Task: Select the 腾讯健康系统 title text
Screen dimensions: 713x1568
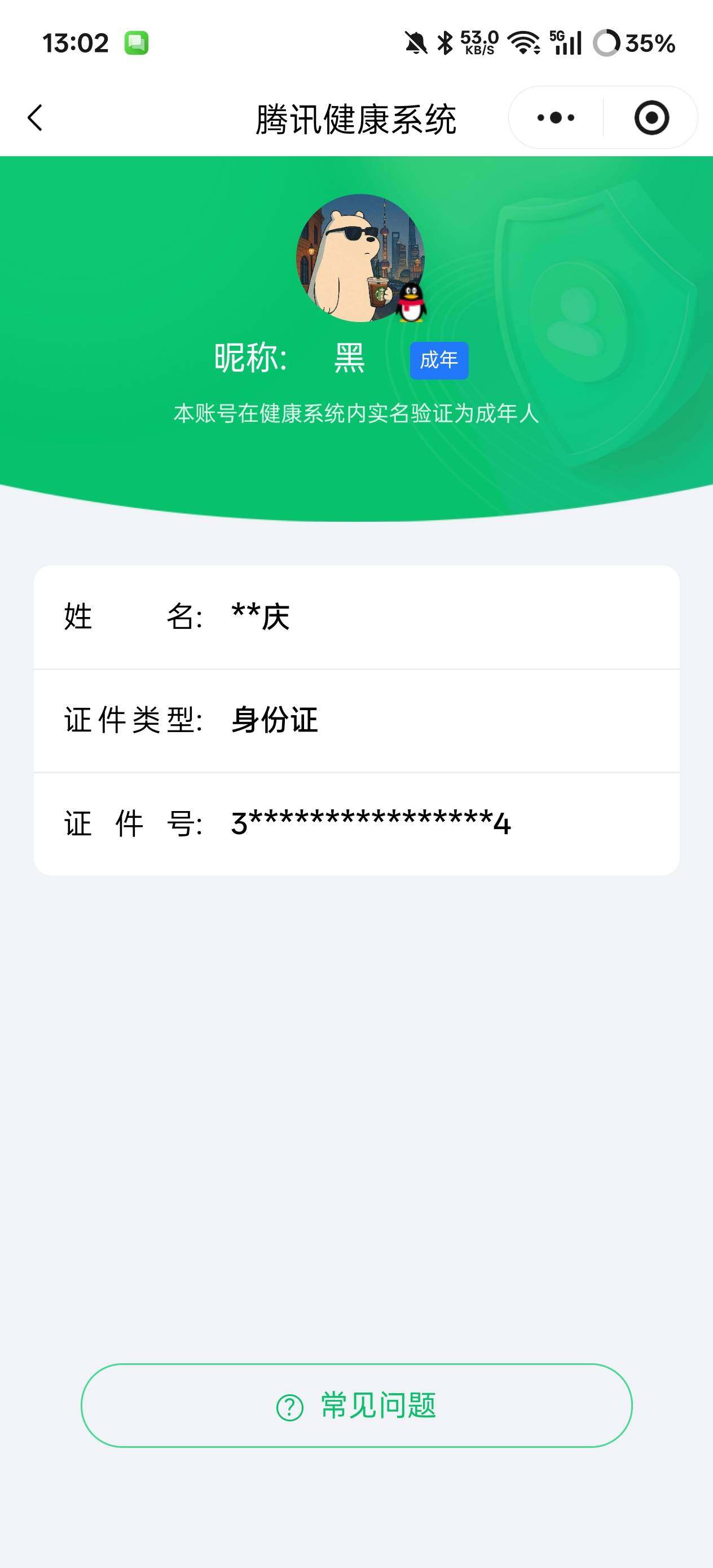Action: (x=356, y=117)
